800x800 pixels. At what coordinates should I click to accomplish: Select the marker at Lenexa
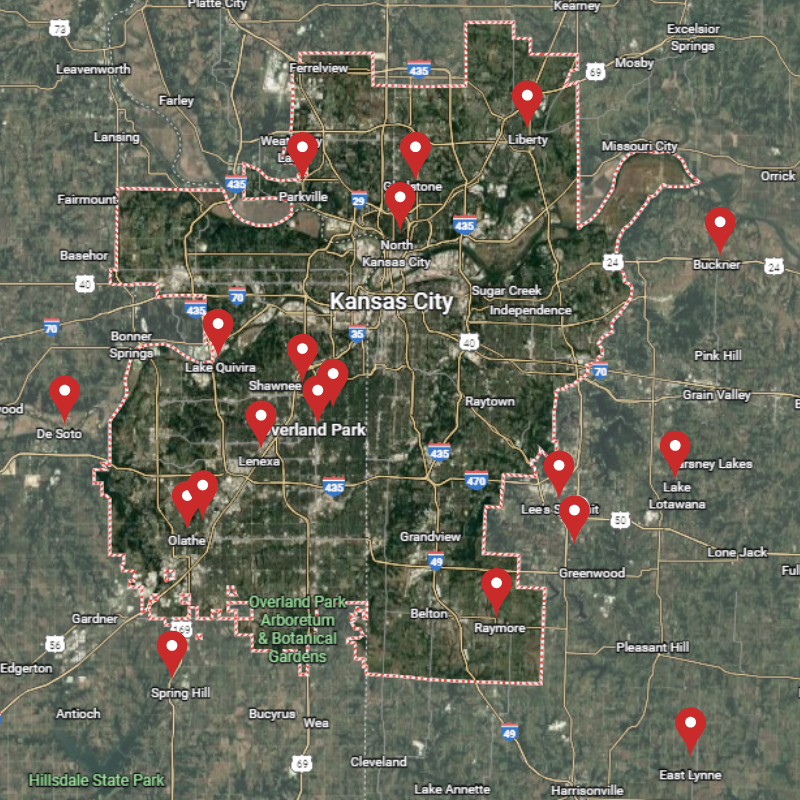click(261, 419)
